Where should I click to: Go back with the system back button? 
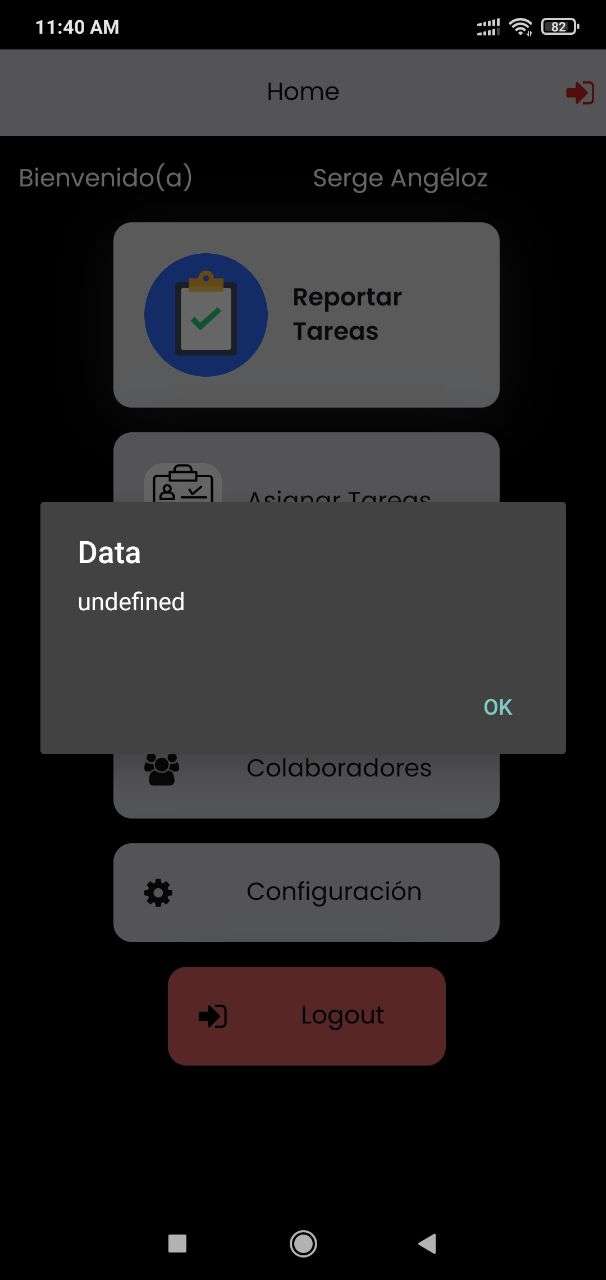coord(427,1243)
